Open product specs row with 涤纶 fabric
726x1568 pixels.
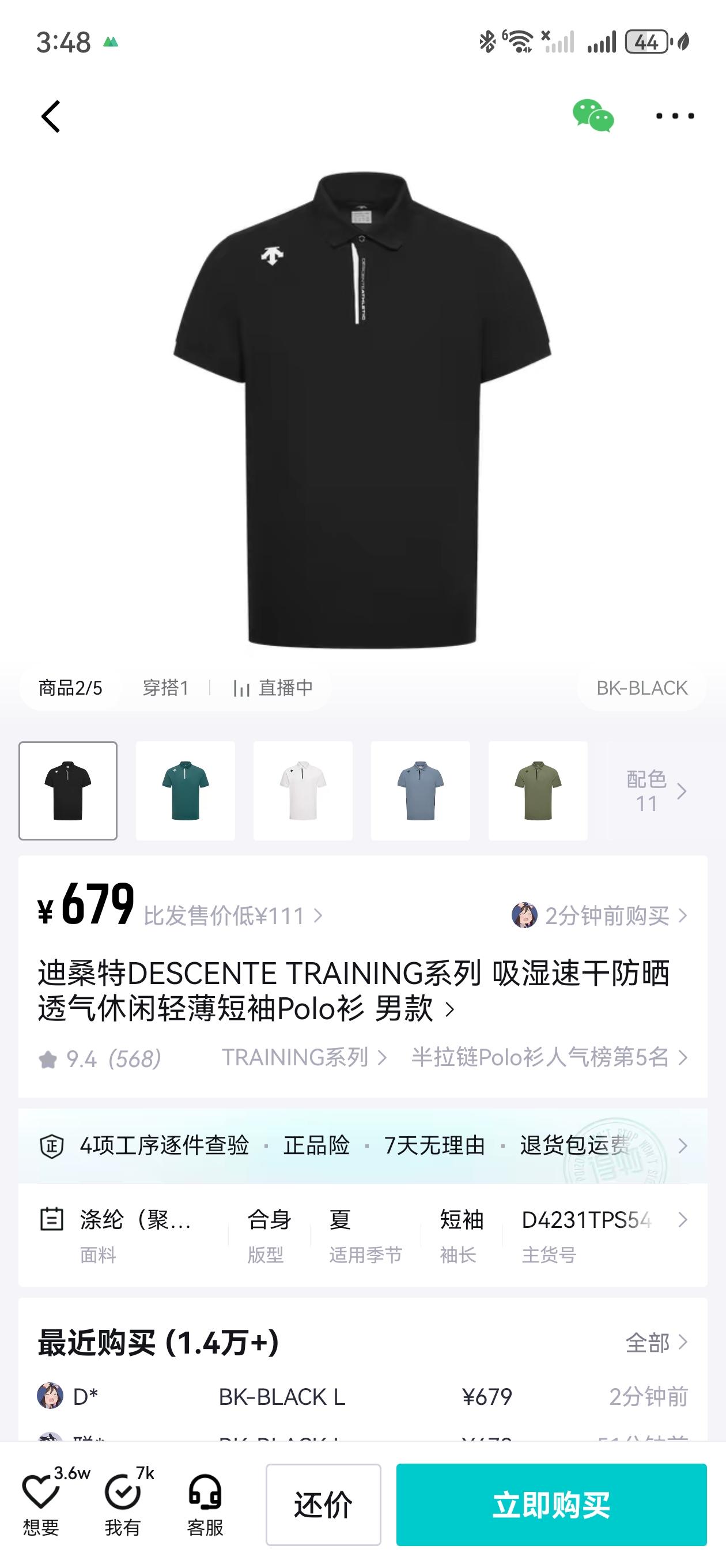coord(362,1234)
